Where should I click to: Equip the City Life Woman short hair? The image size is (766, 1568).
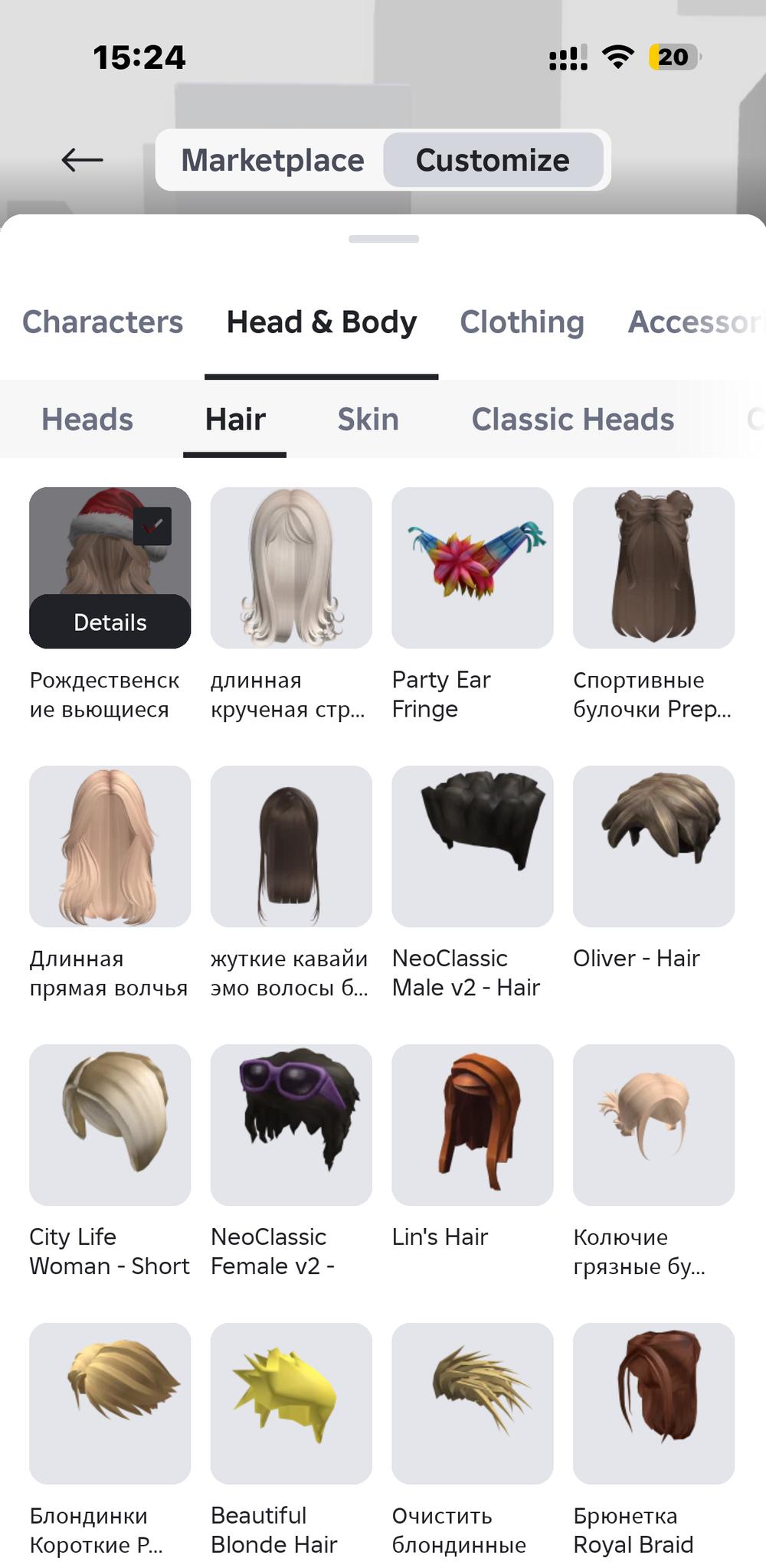[110, 1125]
